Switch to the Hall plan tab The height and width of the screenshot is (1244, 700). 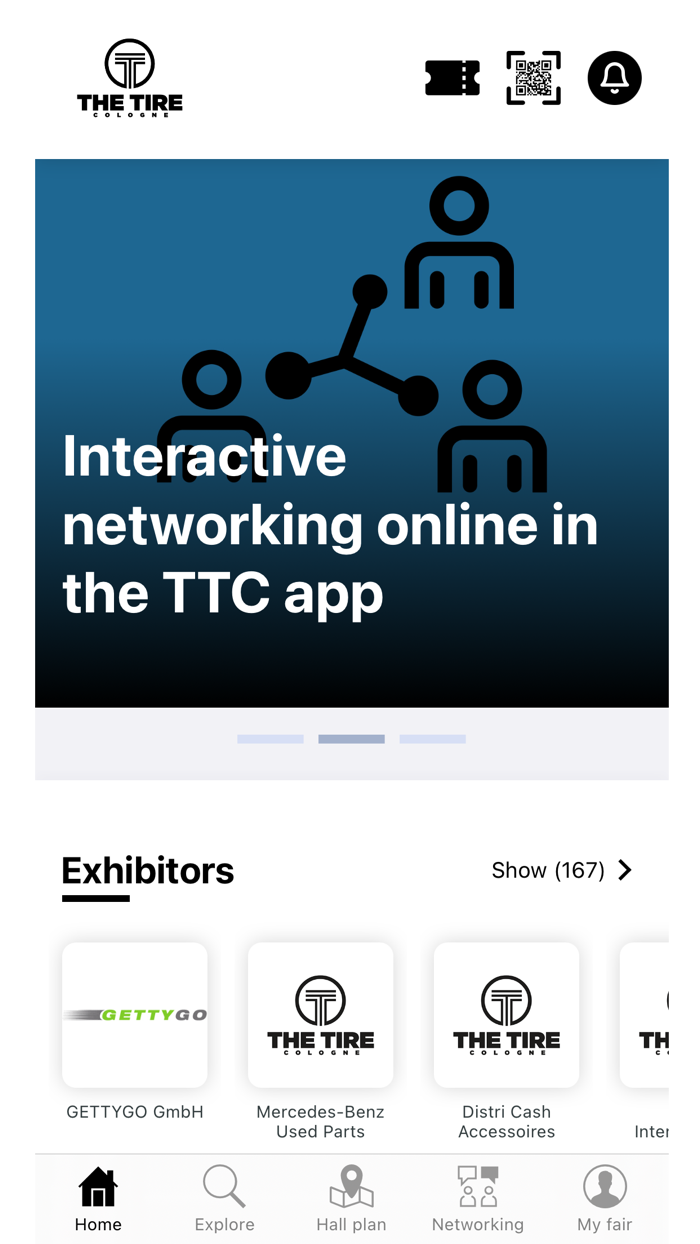[351, 1199]
